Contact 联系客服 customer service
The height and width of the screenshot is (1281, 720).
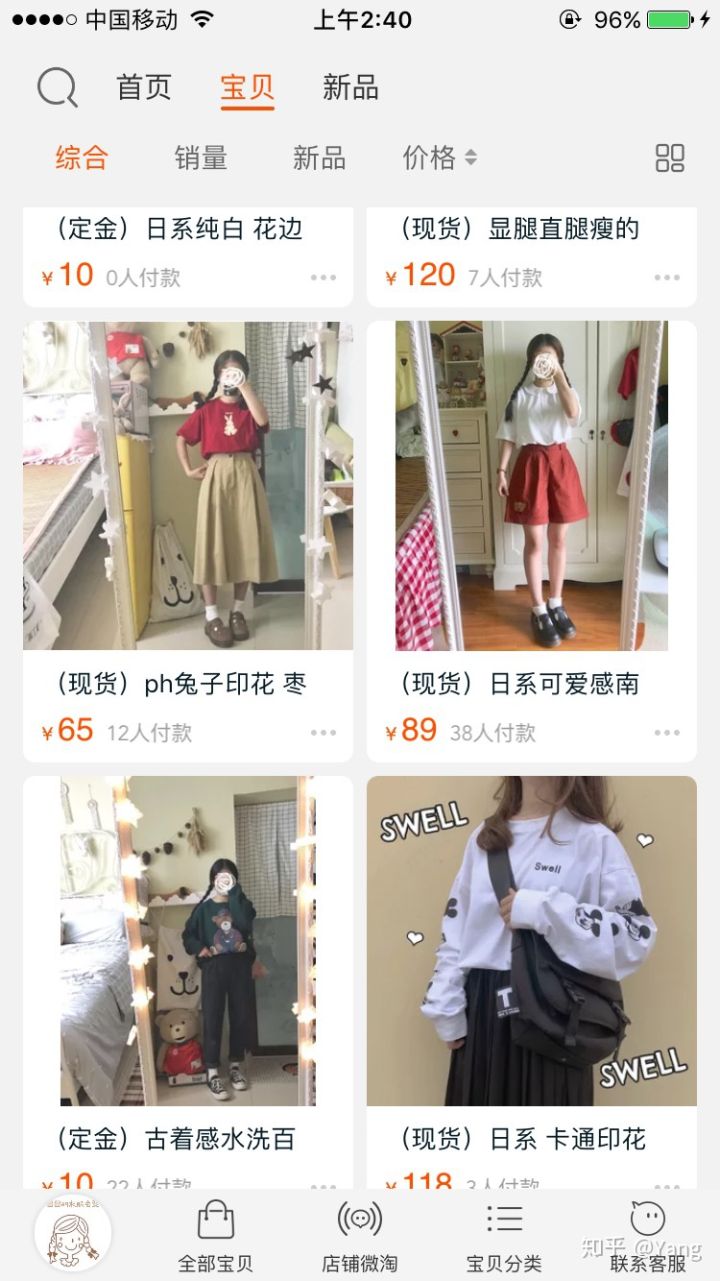pos(648,1236)
